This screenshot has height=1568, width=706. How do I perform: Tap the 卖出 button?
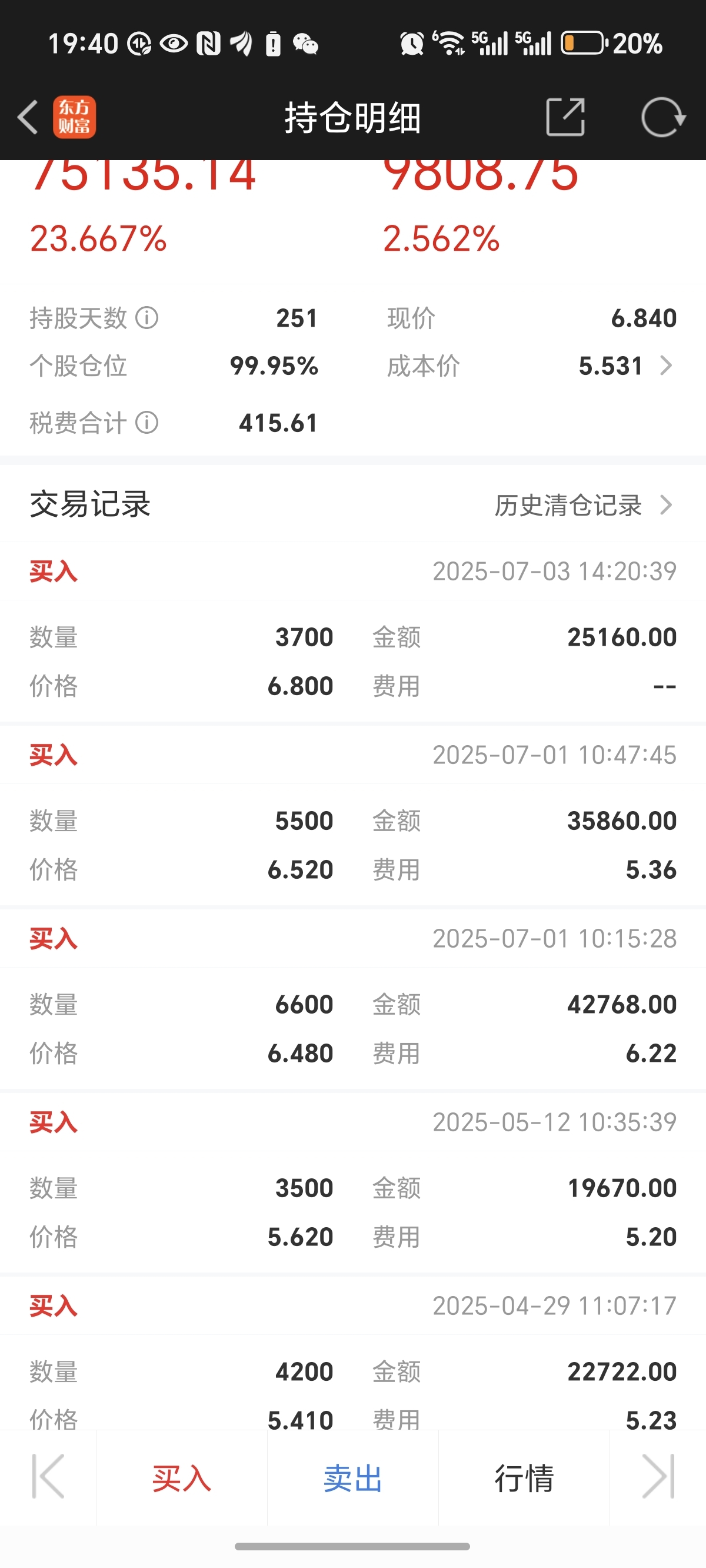click(x=352, y=1478)
